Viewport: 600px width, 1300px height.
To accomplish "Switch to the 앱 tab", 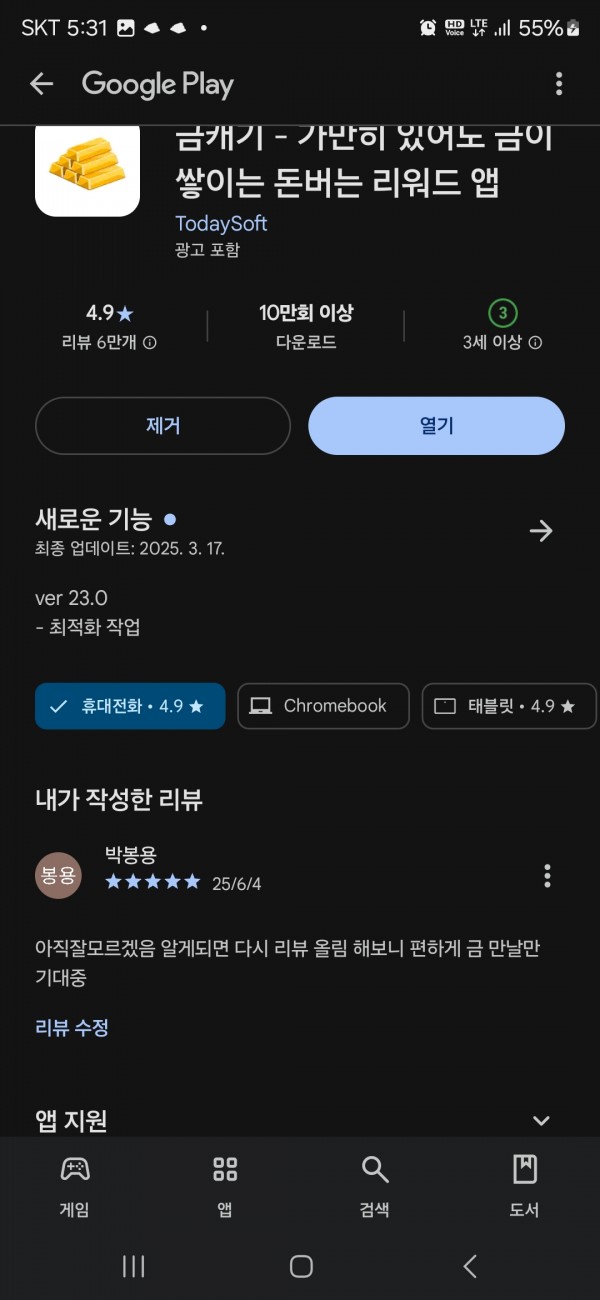I will coord(225,1186).
